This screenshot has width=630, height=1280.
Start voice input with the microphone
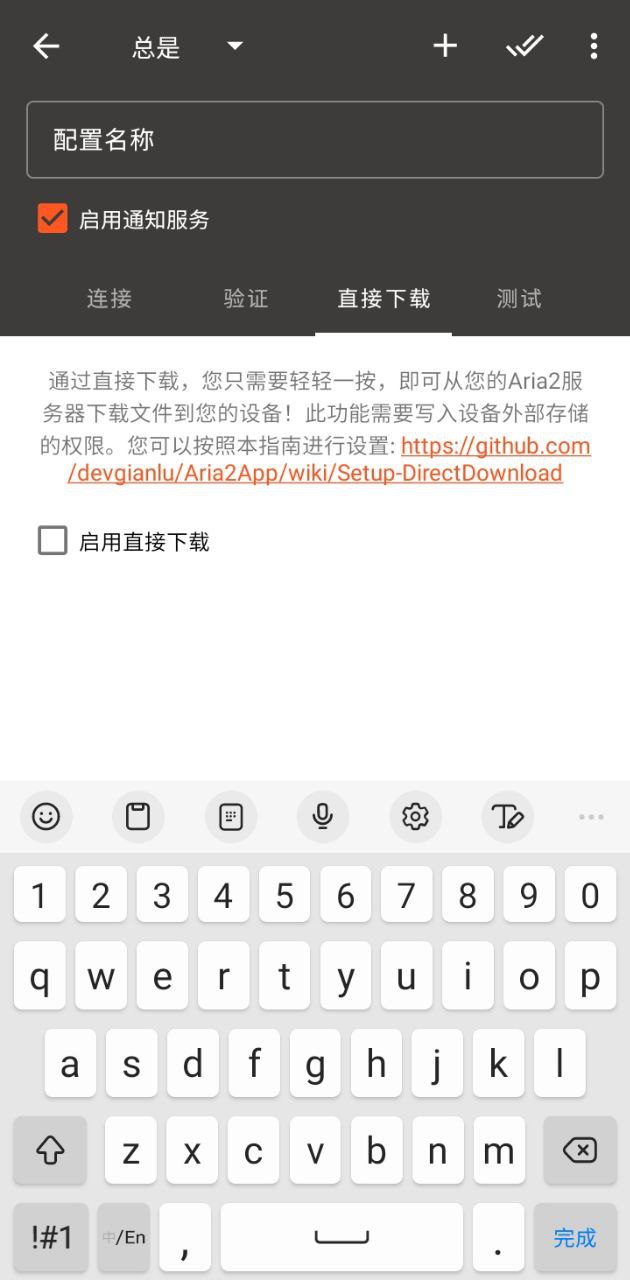322,817
